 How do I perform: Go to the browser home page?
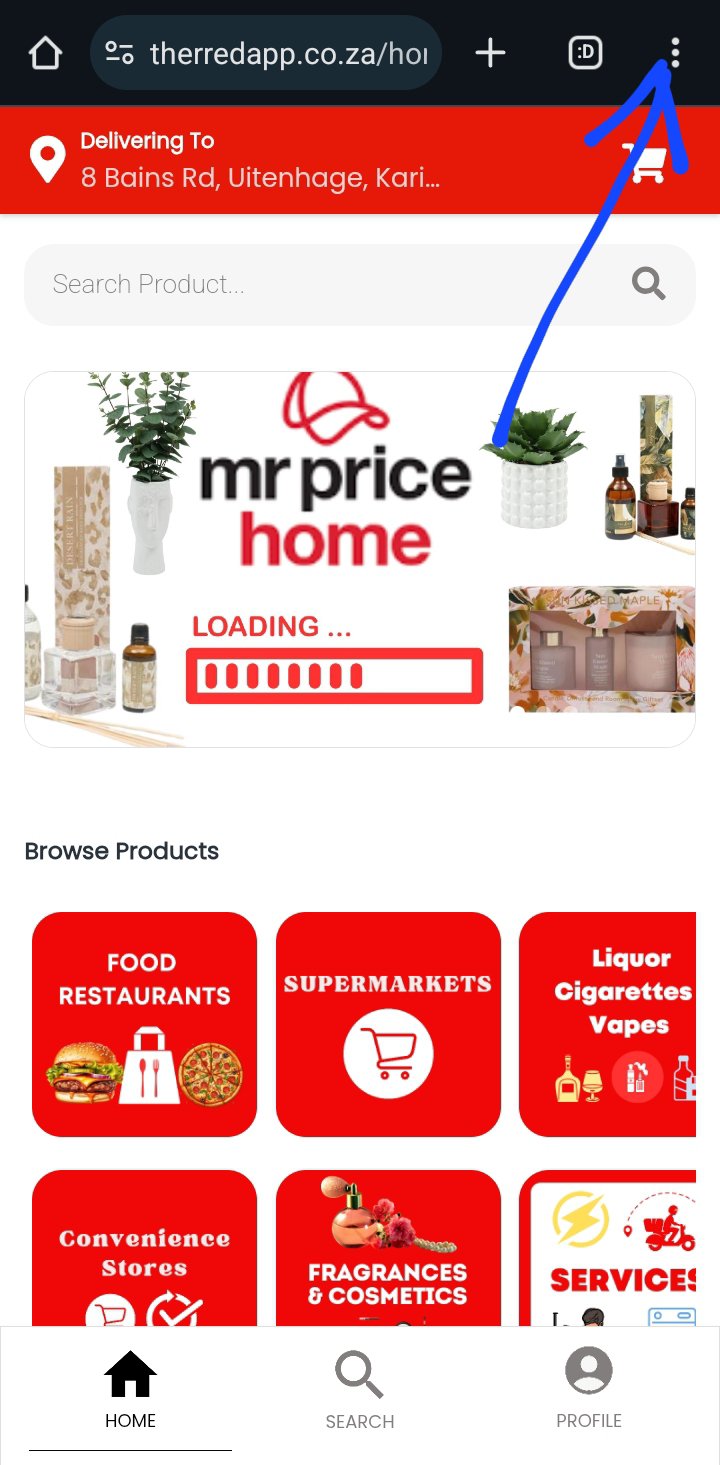(45, 53)
